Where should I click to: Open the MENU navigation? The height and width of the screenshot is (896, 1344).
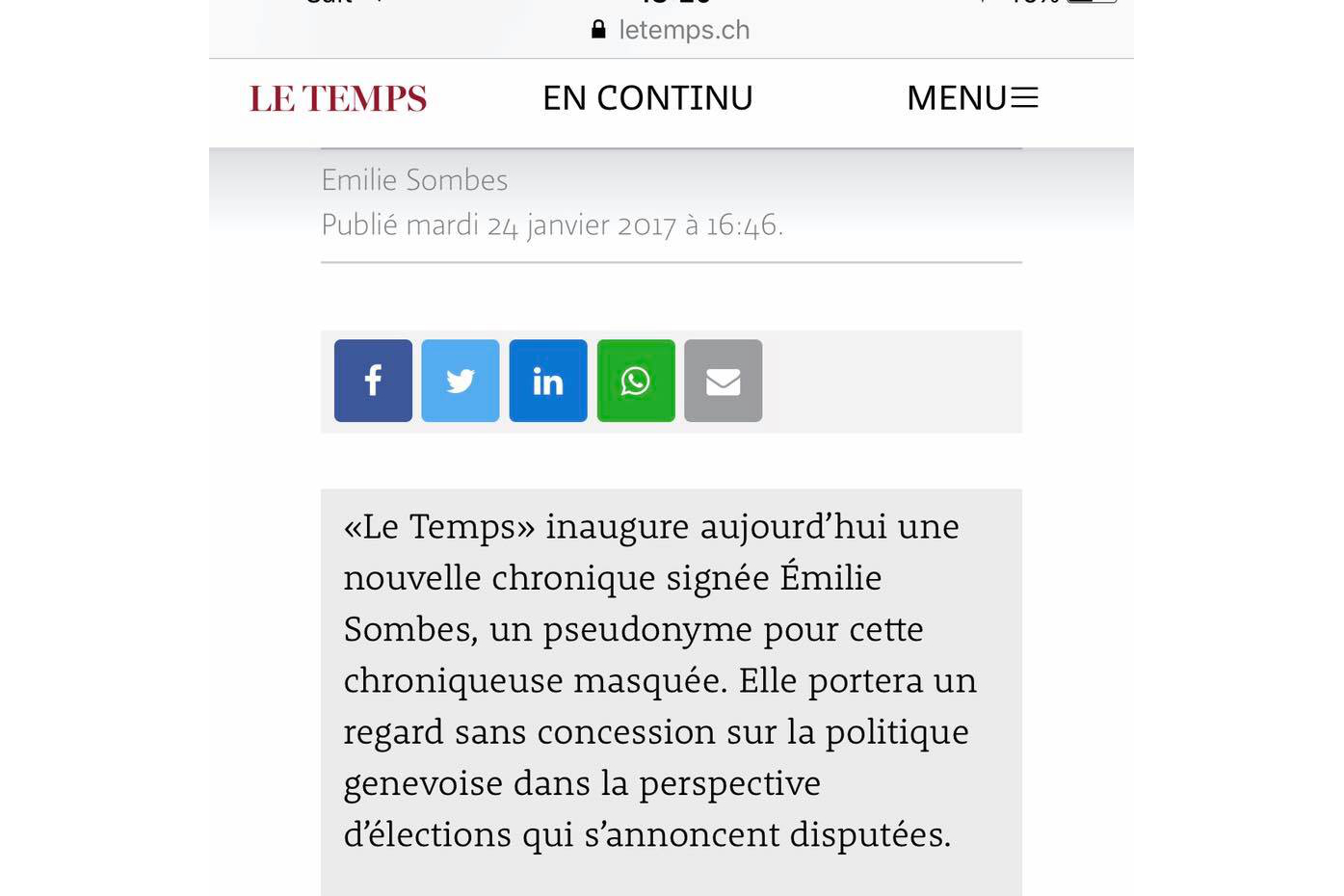click(x=971, y=98)
